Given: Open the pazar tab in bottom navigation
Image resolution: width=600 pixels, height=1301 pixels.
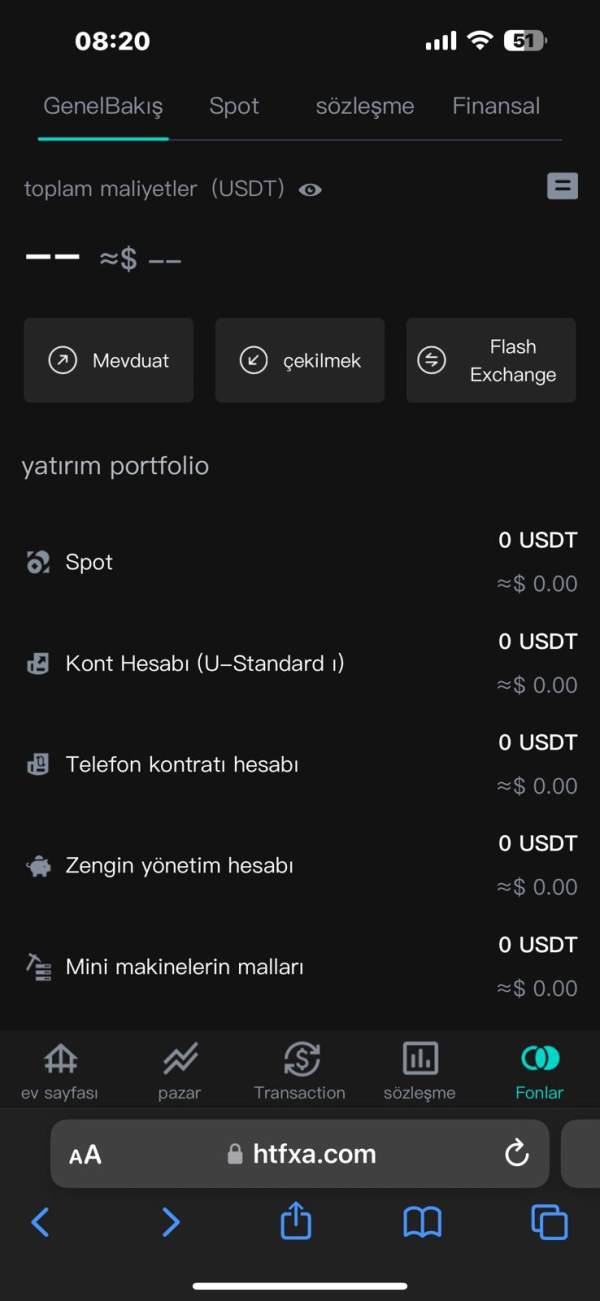Looking at the screenshot, I should [x=180, y=1070].
